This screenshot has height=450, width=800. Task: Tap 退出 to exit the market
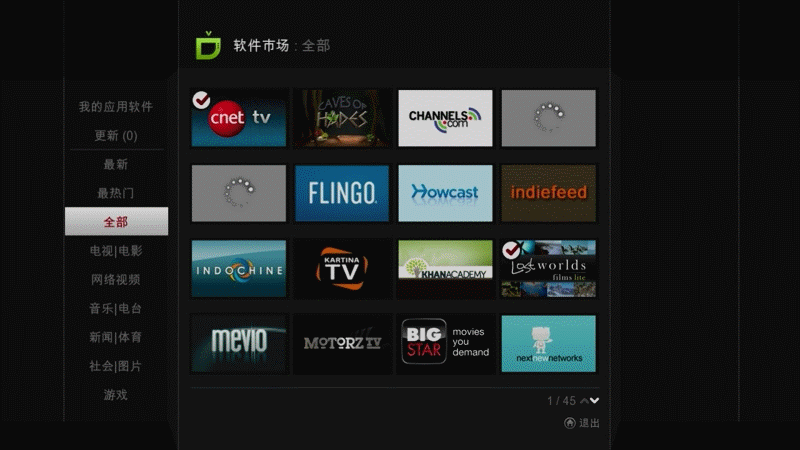coord(583,423)
